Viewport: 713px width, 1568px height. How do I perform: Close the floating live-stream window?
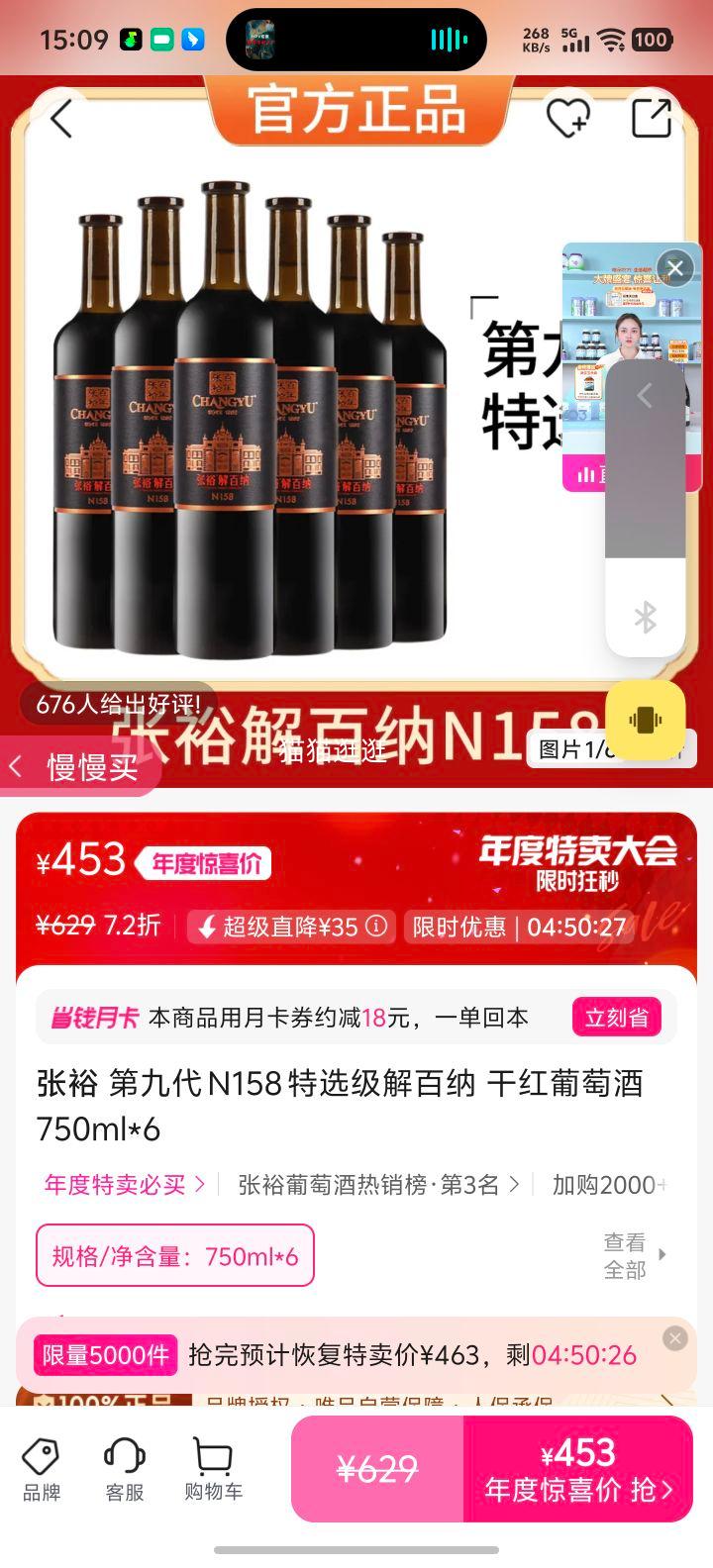(675, 268)
